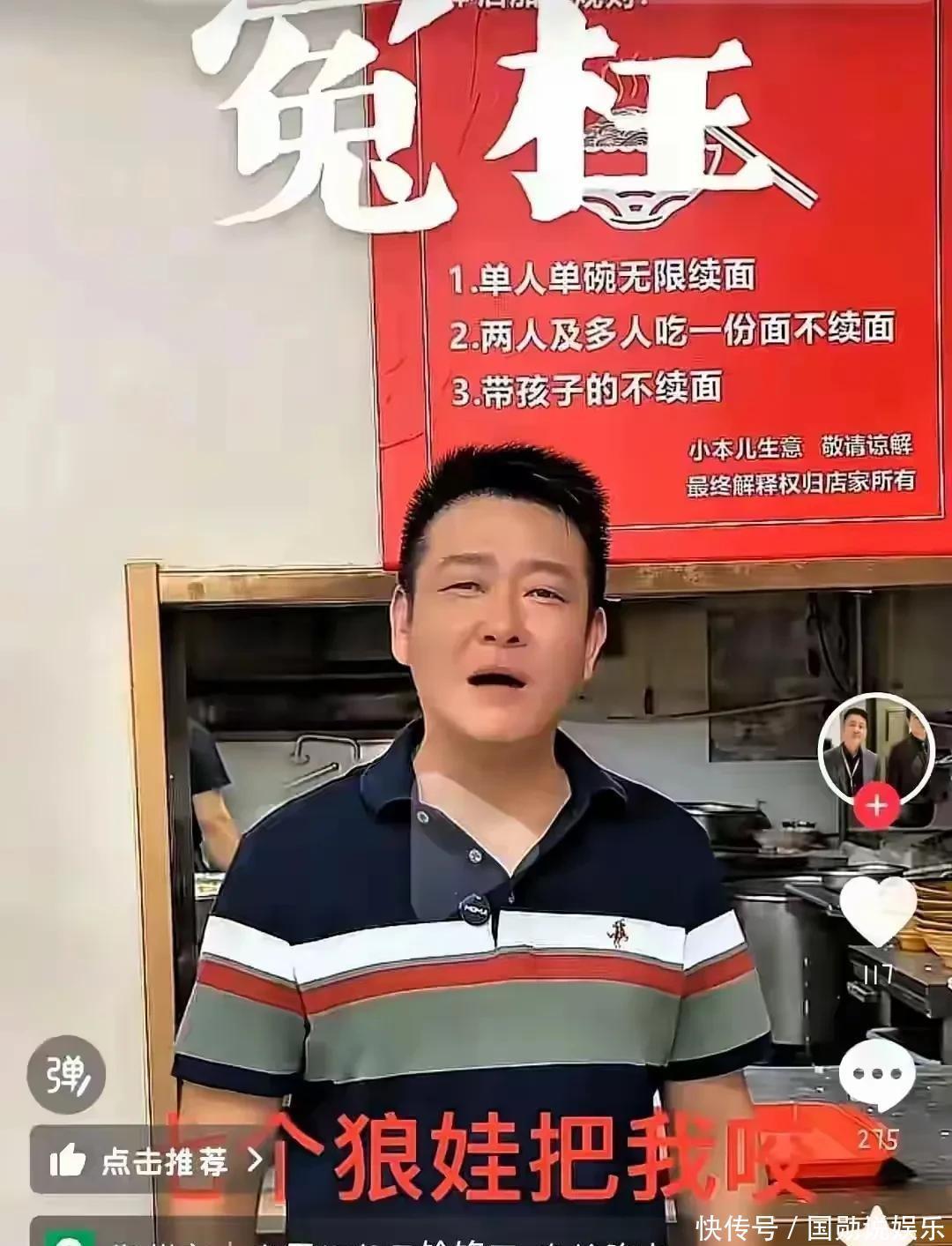The width and height of the screenshot is (952, 1246).
Task: Toggle the 弹 bullet comments button
Action: tap(66, 1074)
